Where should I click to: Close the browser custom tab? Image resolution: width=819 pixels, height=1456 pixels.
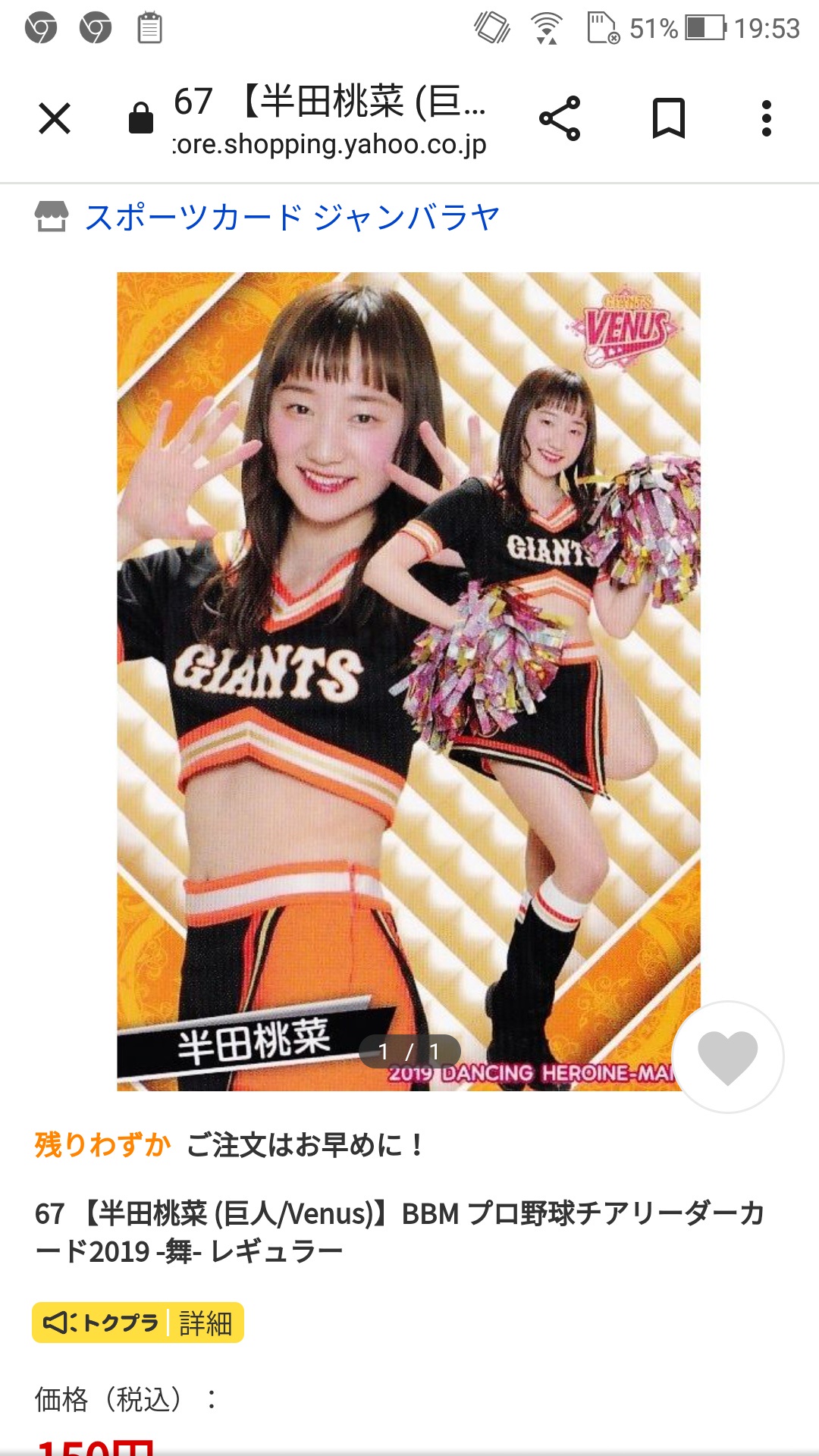[x=55, y=119]
